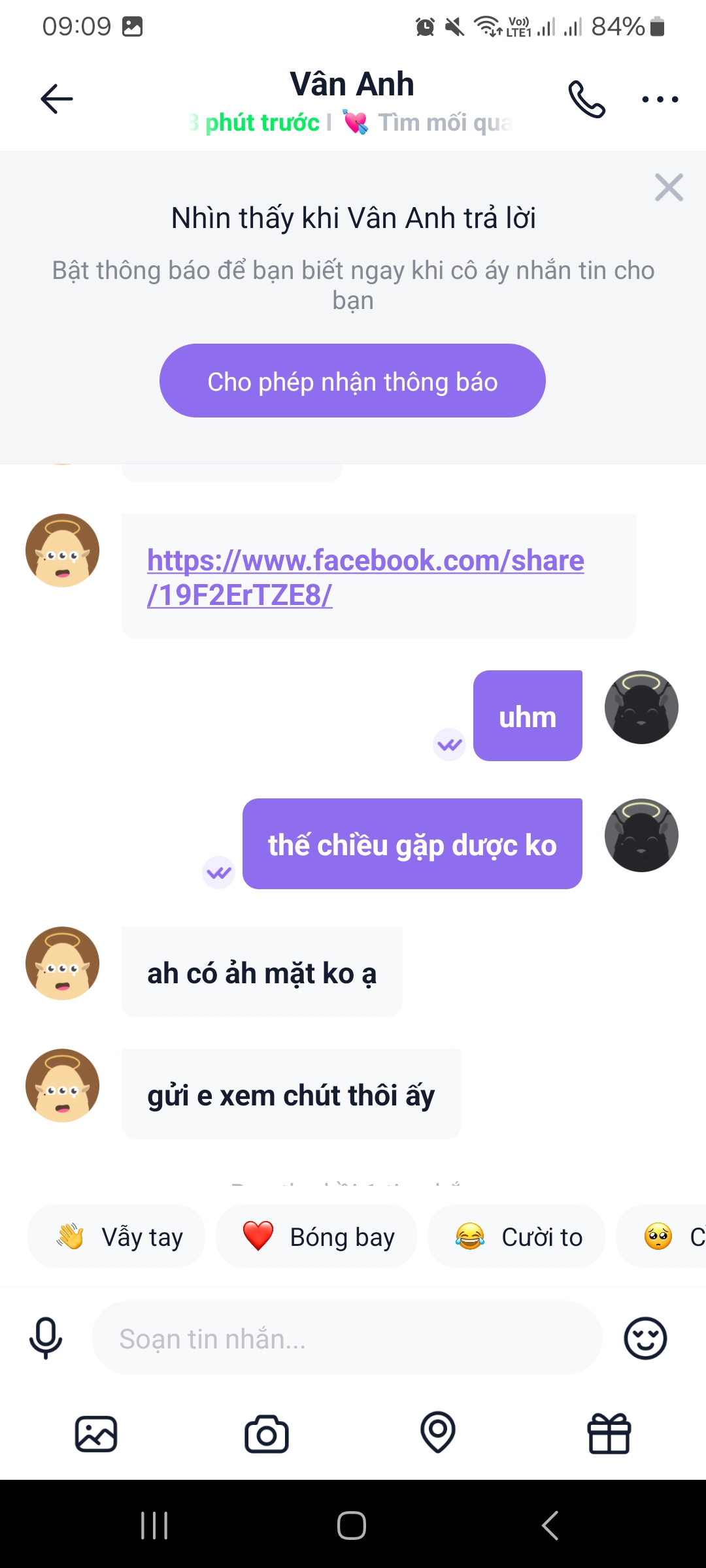Record a voice message with microphone
Image resolution: width=706 pixels, height=1568 pixels.
point(46,1338)
